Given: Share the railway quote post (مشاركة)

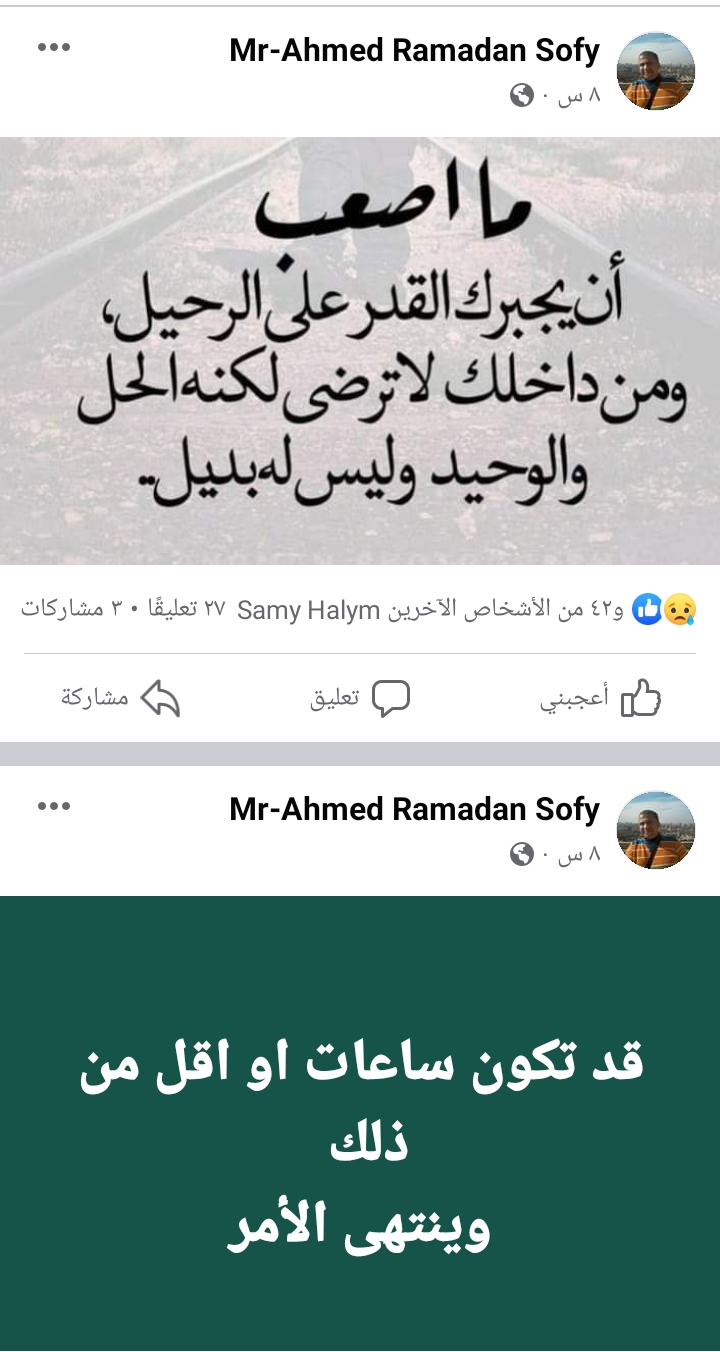Looking at the screenshot, I should coord(120,698).
